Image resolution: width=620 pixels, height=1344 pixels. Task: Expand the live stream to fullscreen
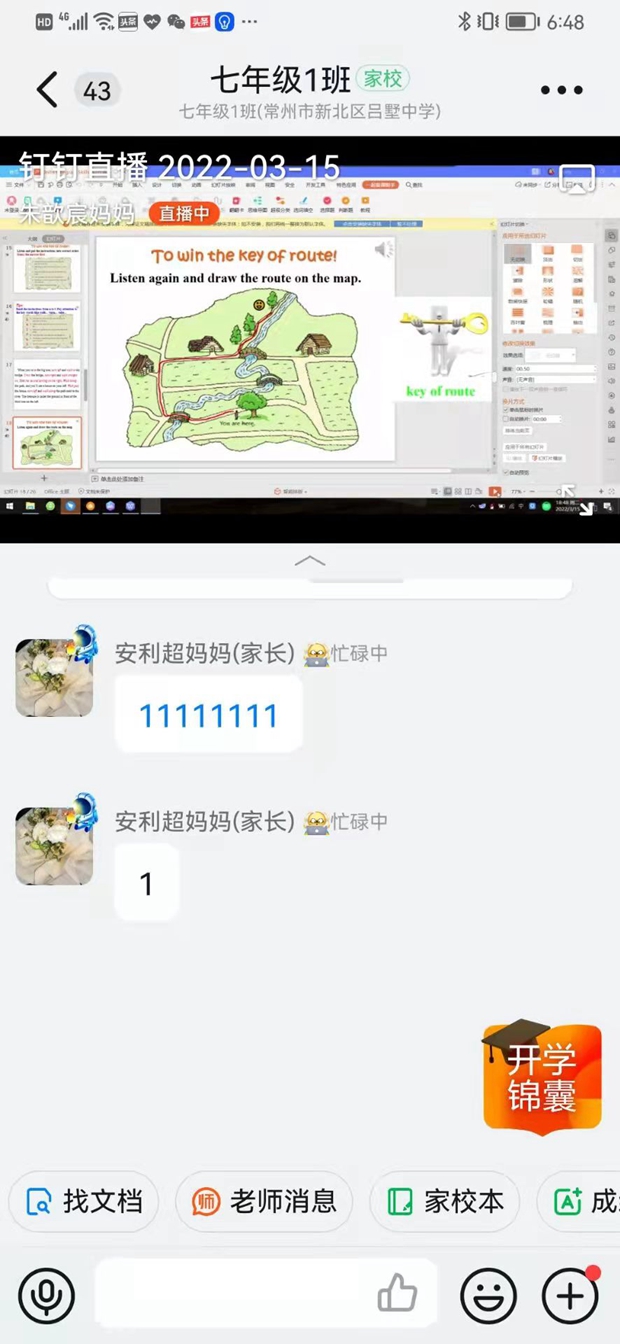(x=577, y=500)
